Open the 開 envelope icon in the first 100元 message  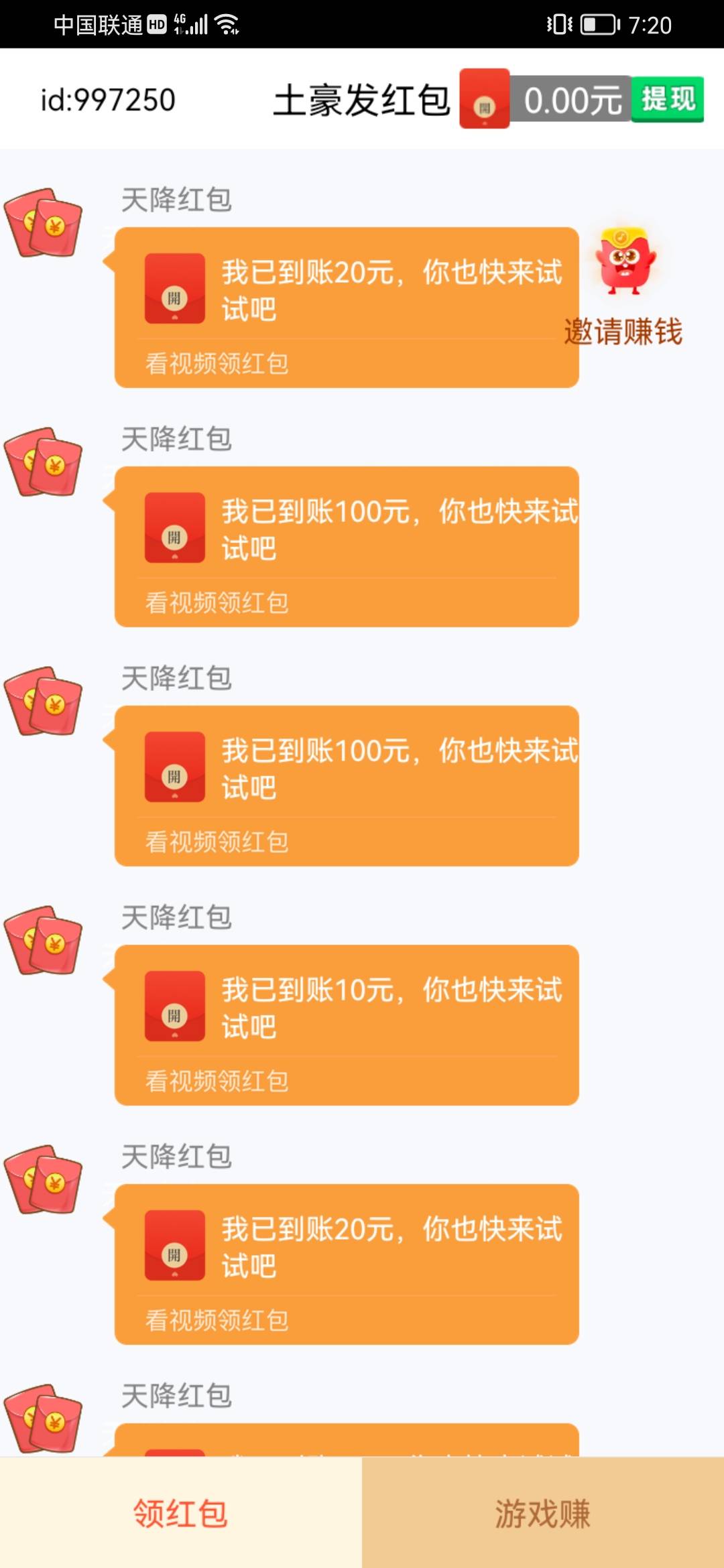174,529
